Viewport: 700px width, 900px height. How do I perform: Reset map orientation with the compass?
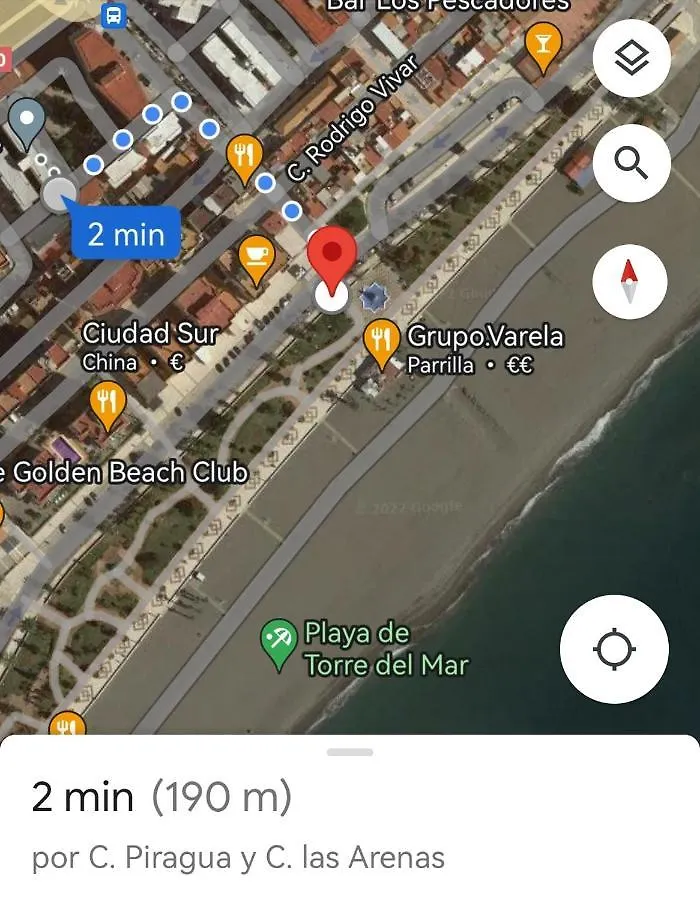pyautogui.click(x=631, y=281)
